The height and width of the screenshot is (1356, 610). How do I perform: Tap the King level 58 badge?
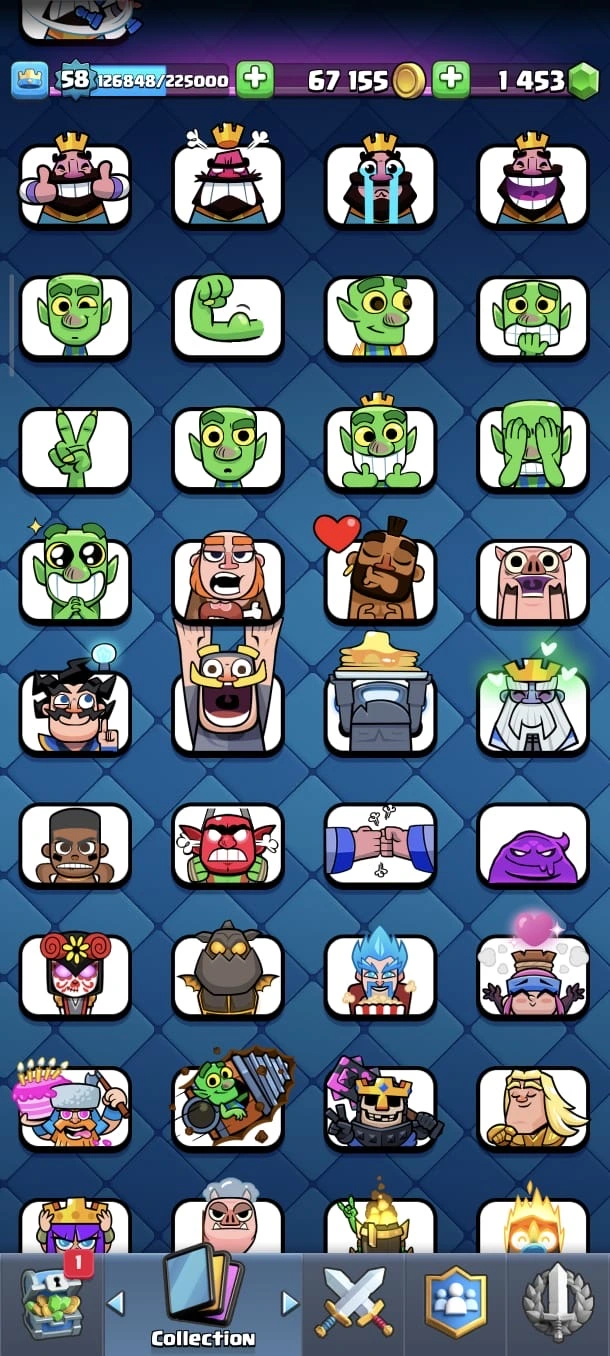click(x=75, y=80)
